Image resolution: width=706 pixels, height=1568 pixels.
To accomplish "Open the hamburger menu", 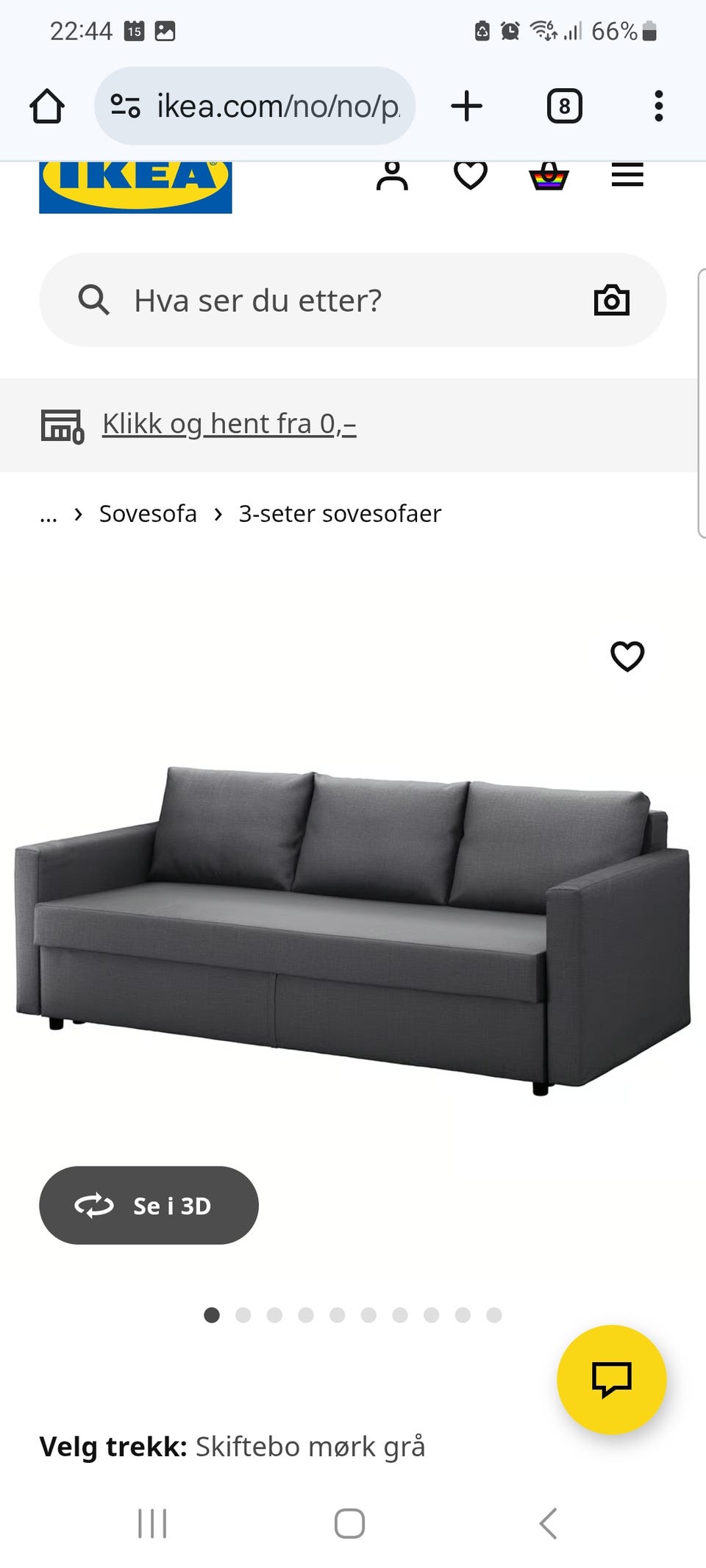I will (x=627, y=176).
